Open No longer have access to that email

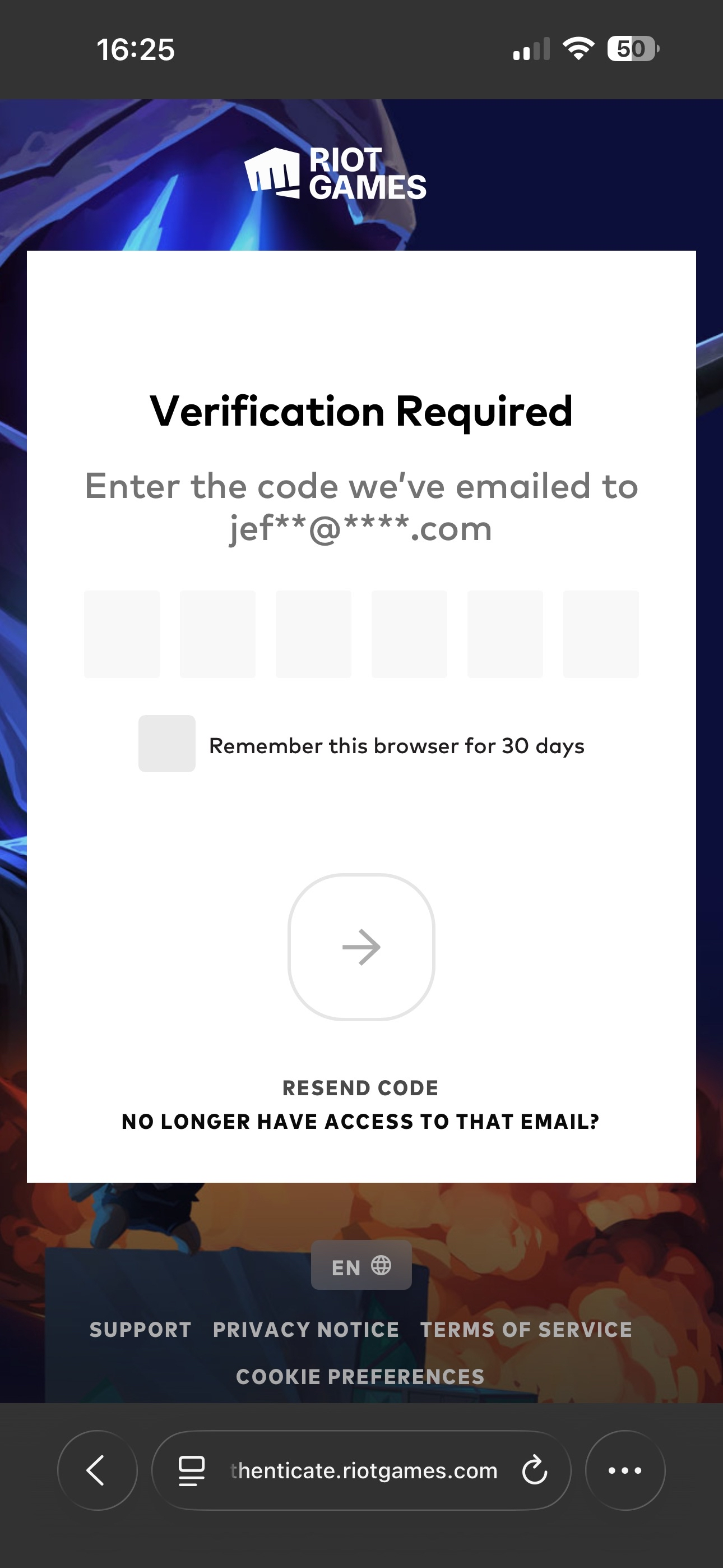tap(360, 1121)
